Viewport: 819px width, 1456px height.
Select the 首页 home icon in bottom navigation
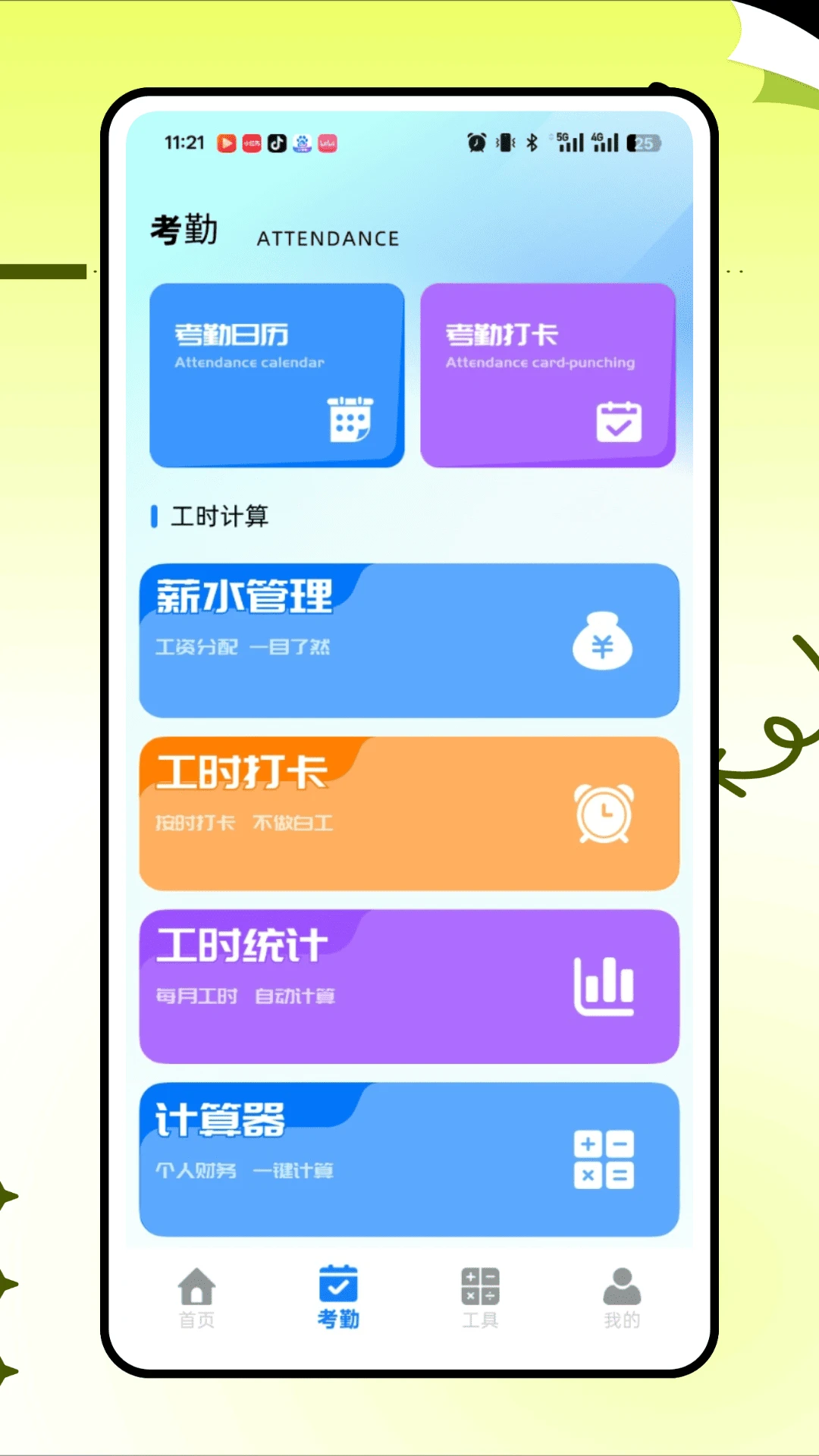coord(196,1284)
